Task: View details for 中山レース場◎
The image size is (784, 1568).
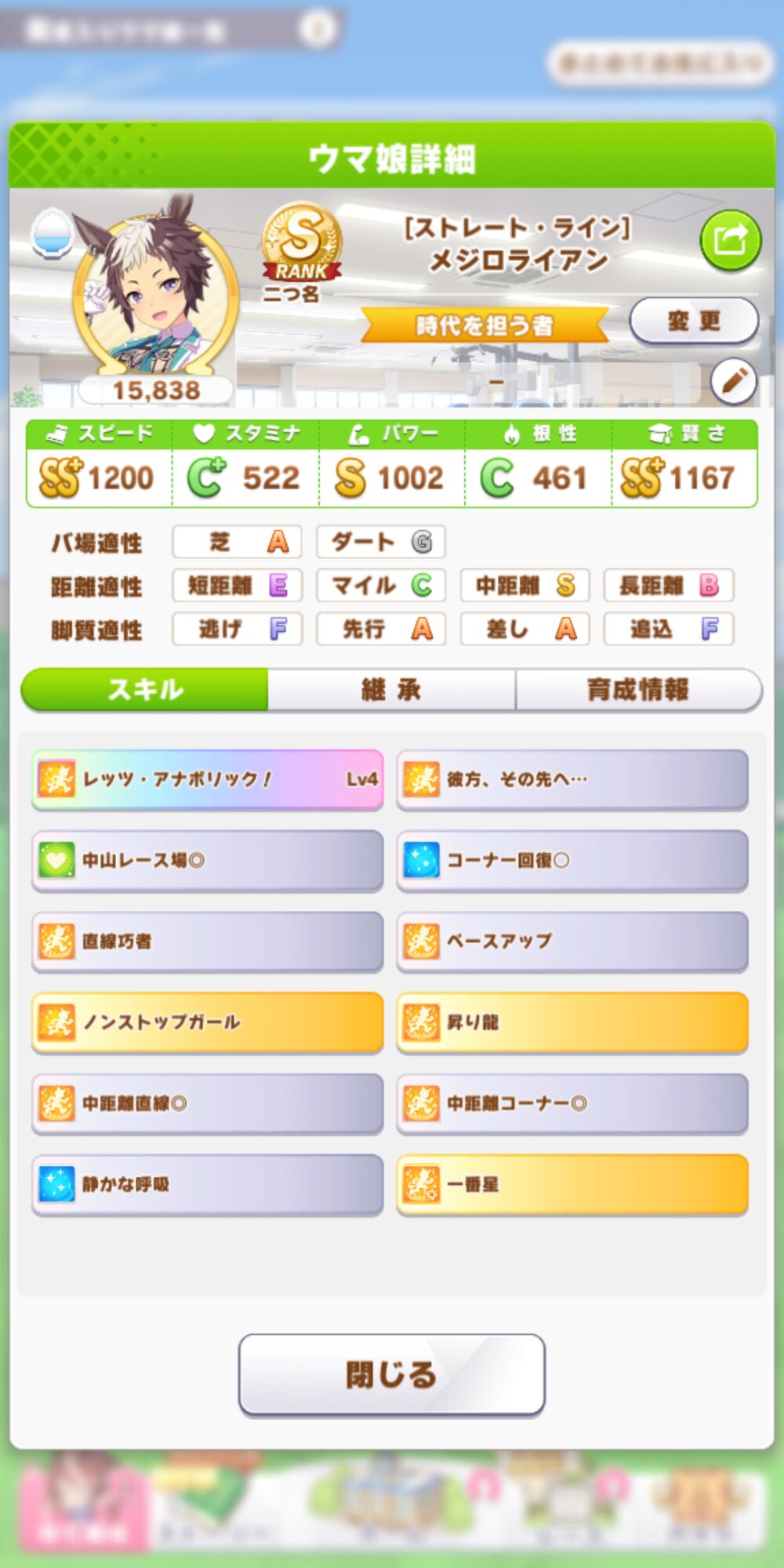Action: (208, 861)
